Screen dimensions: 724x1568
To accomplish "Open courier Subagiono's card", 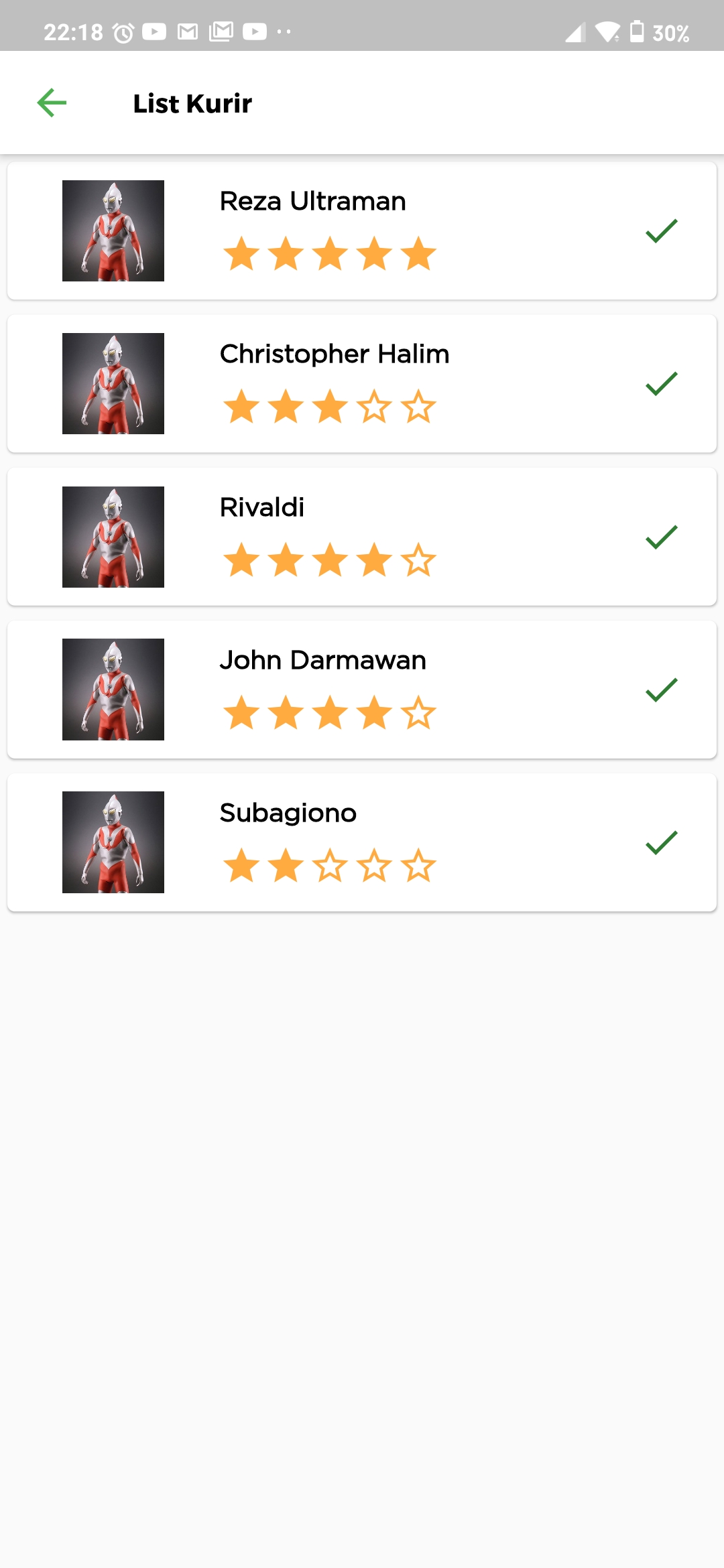I will pyautogui.click(x=362, y=842).
